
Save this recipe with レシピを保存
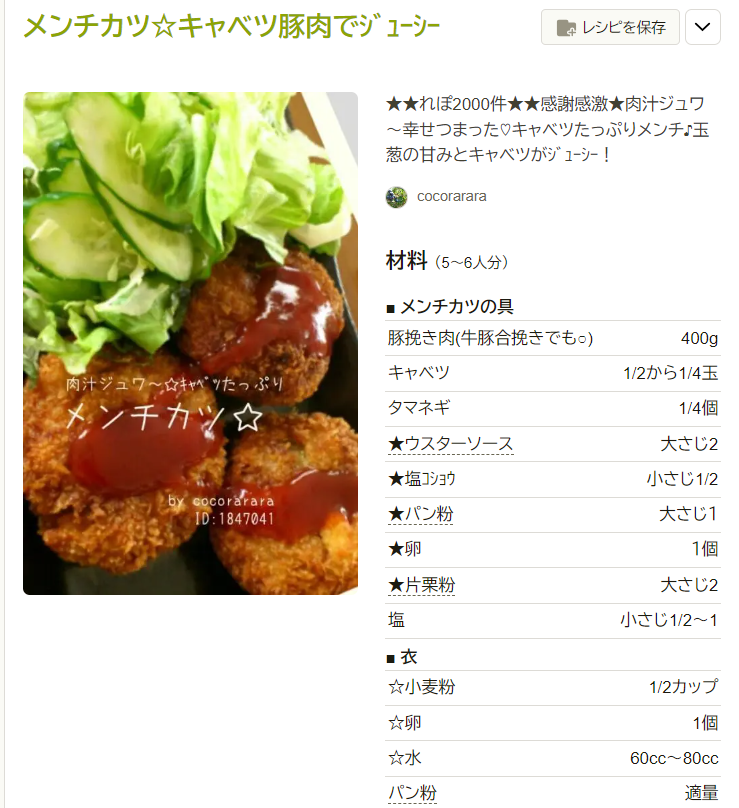point(611,27)
